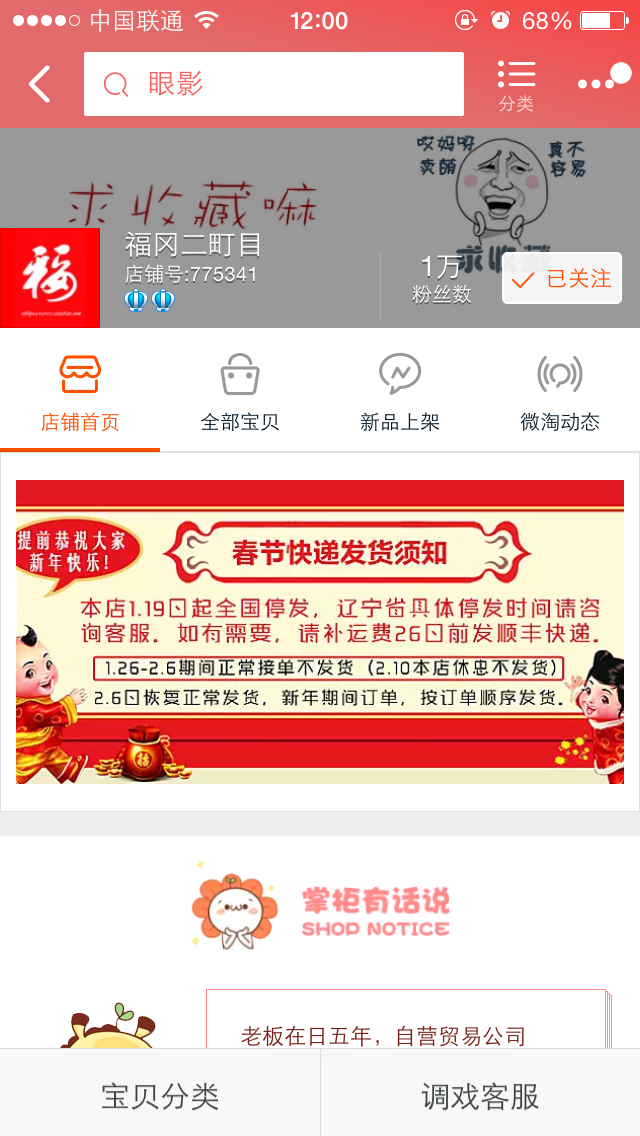
Task: Go back with the arrow icon
Action: click(40, 84)
